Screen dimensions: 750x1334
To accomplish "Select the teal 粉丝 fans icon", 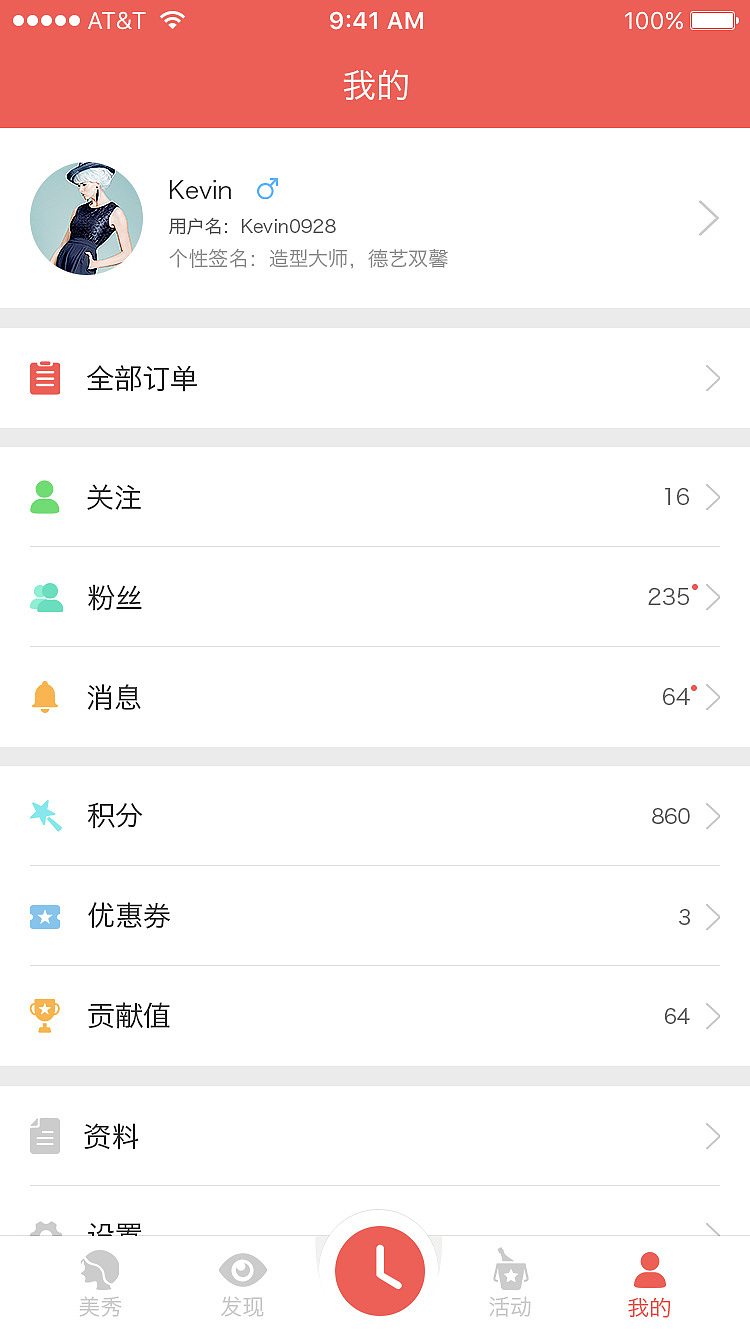I will (45, 597).
